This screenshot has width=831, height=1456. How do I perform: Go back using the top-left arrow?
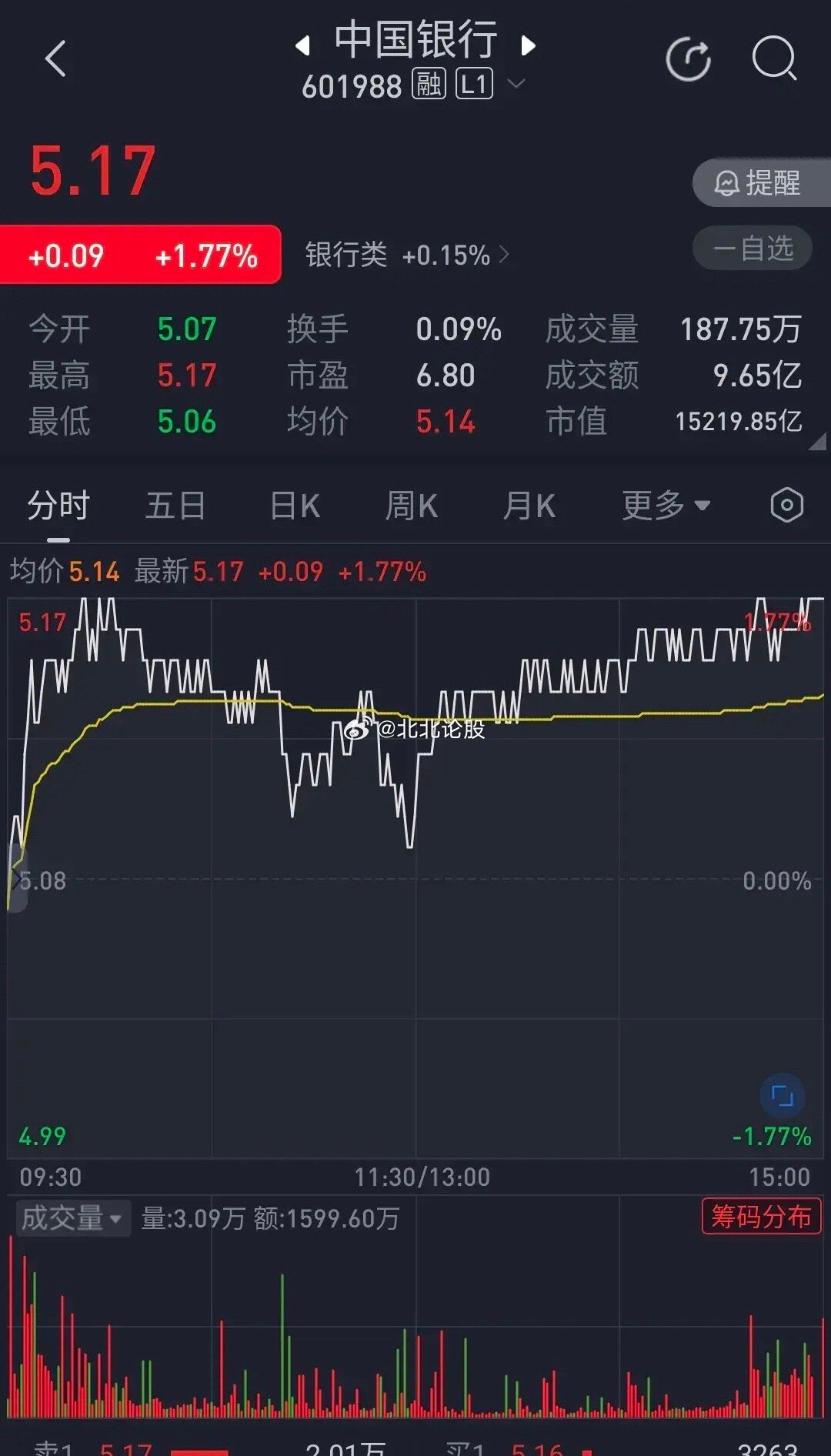pos(55,59)
